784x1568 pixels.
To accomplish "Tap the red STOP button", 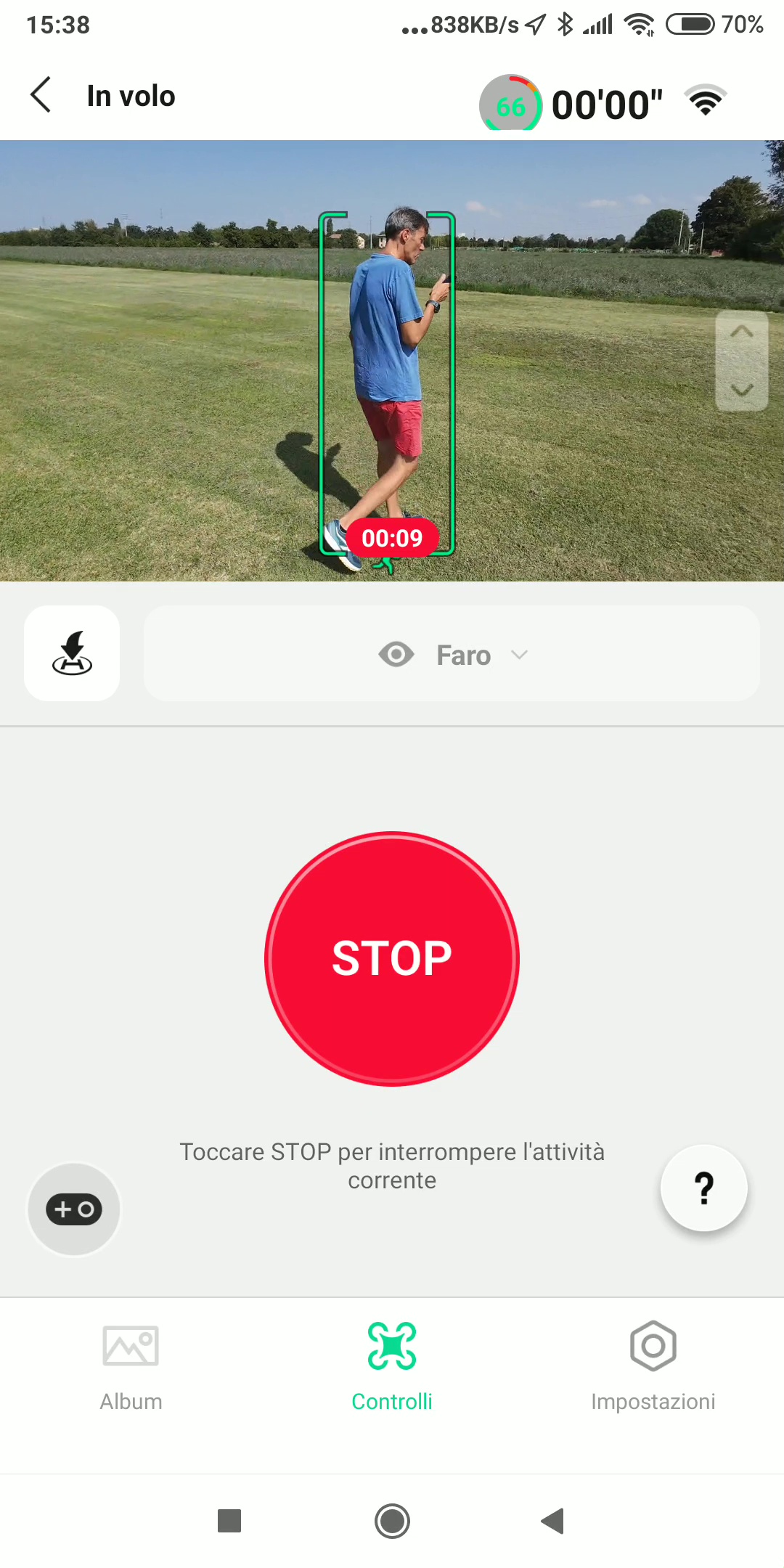I will pos(392,958).
